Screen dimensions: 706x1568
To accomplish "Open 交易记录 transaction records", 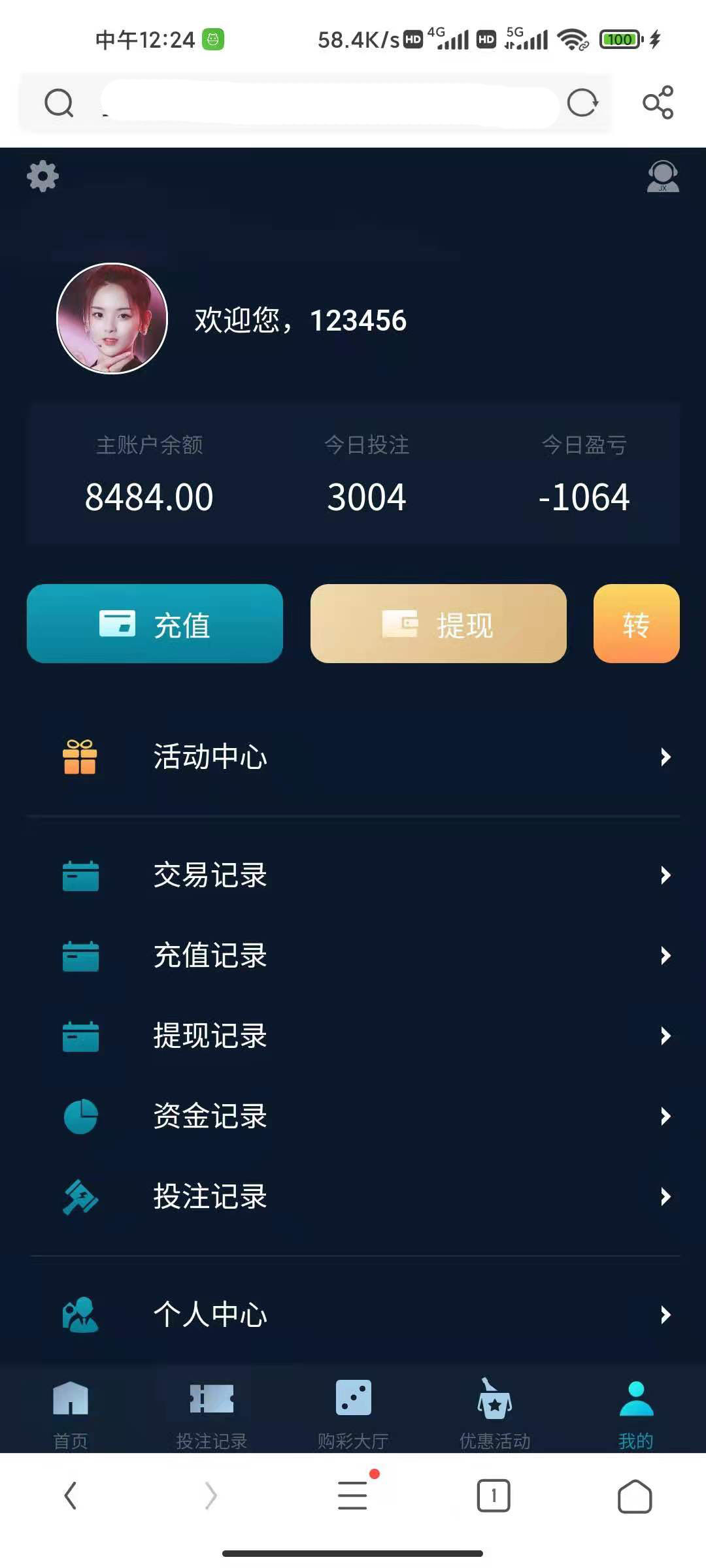I will tap(353, 875).
